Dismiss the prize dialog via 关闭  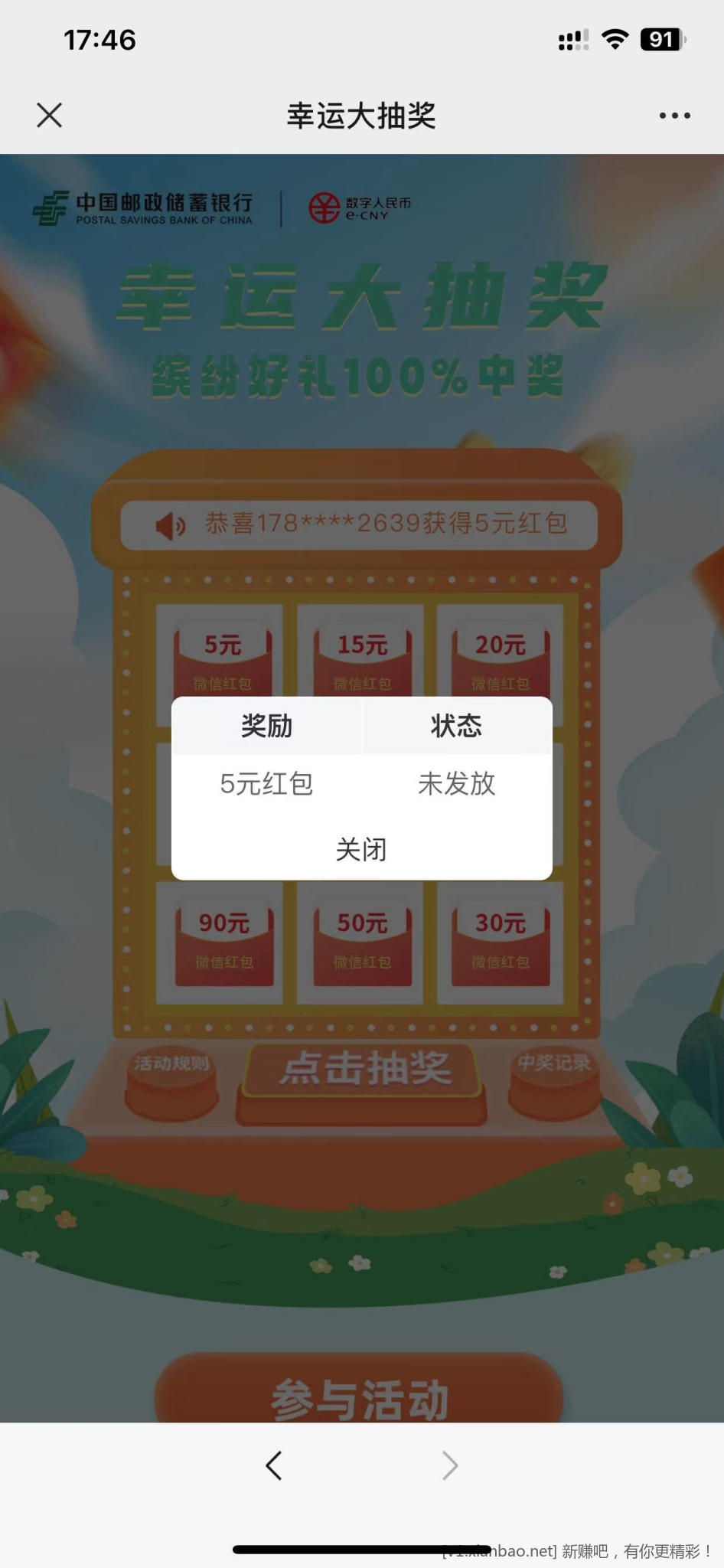[x=361, y=849]
